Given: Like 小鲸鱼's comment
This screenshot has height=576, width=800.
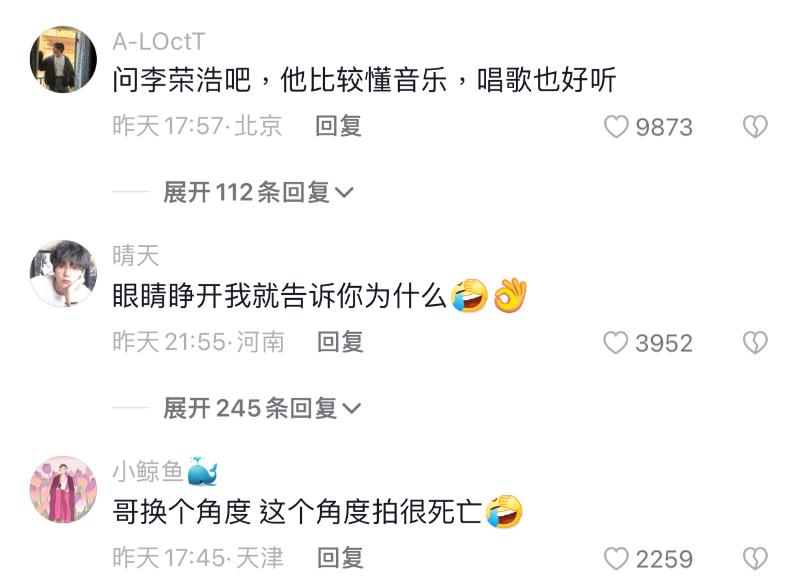Looking at the screenshot, I should point(617,559).
